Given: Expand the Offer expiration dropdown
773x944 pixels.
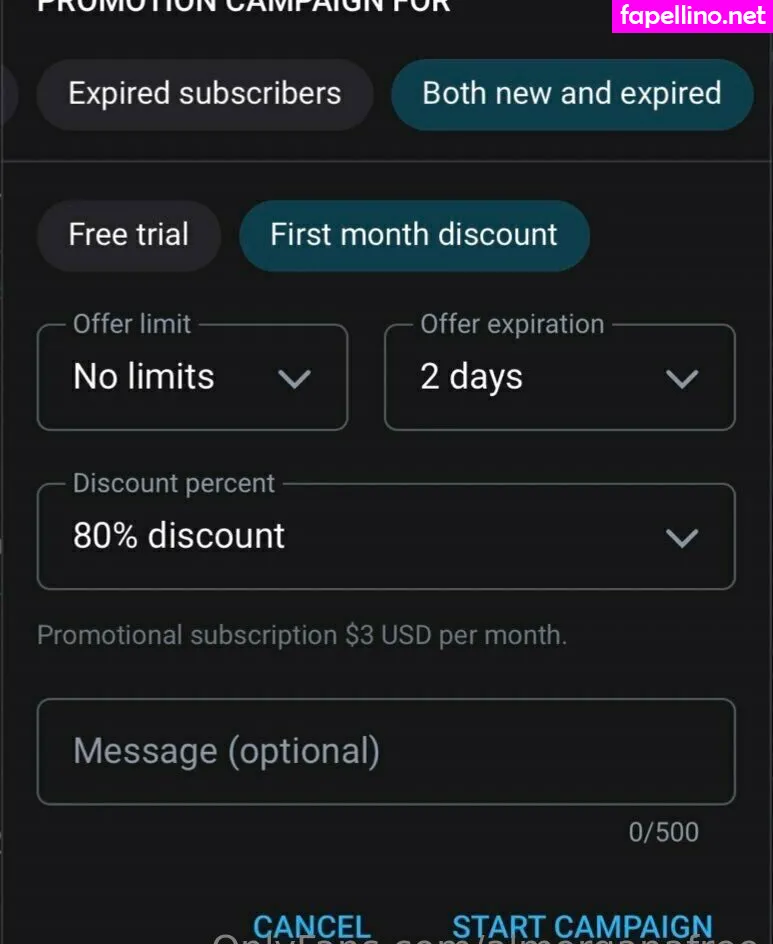Looking at the screenshot, I should click(559, 378).
